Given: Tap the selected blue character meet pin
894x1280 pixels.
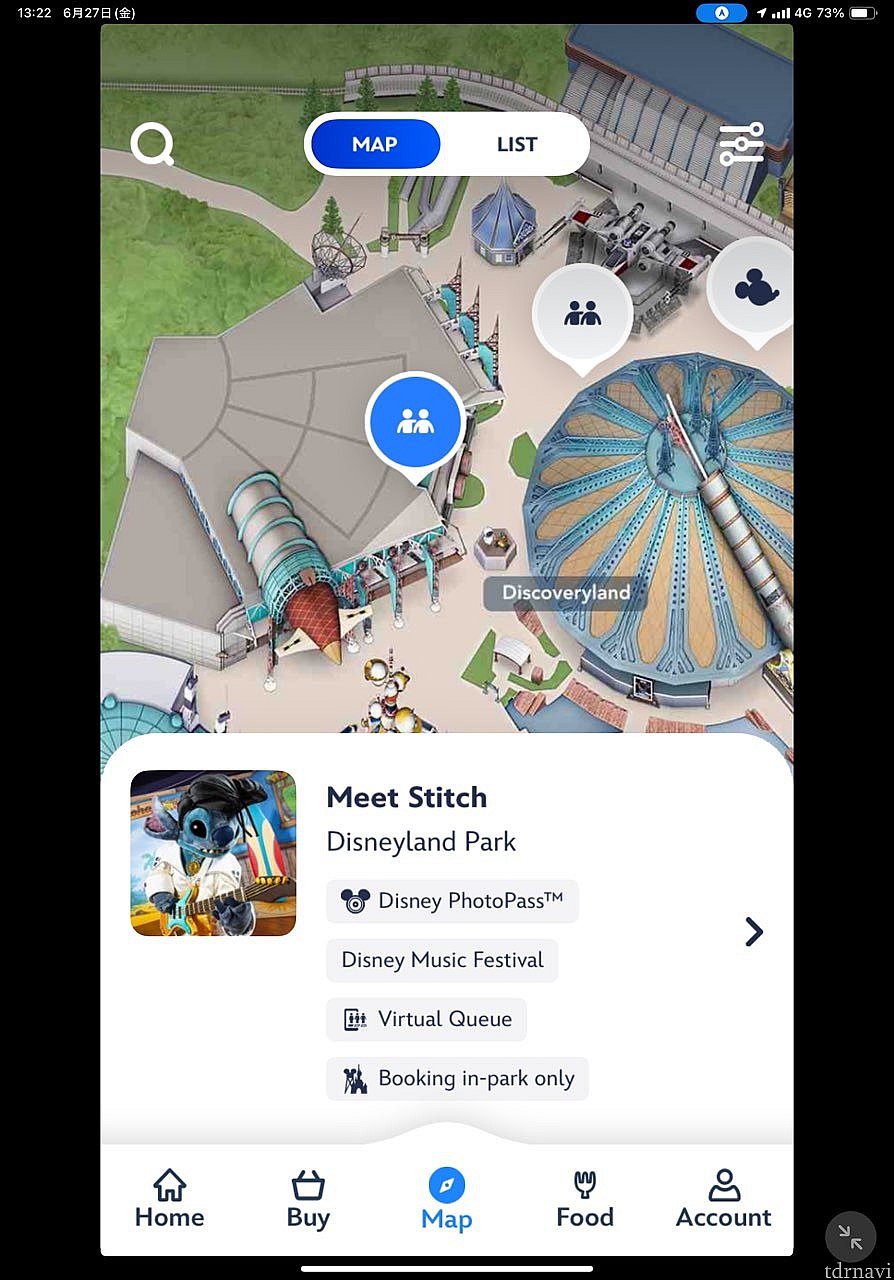Looking at the screenshot, I should [x=415, y=422].
